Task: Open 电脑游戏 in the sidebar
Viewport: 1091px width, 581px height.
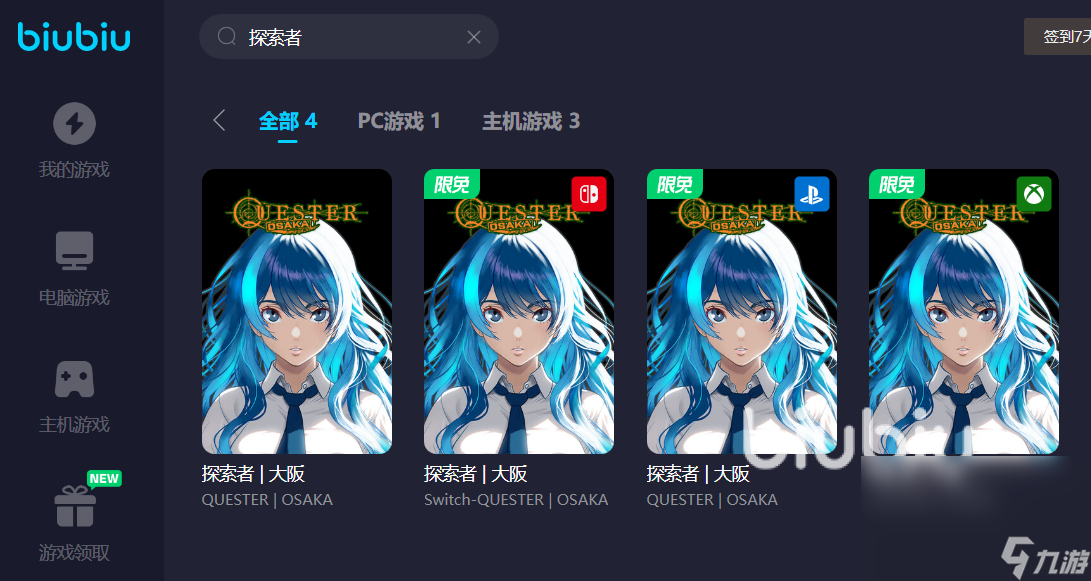Action: click(x=74, y=268)
